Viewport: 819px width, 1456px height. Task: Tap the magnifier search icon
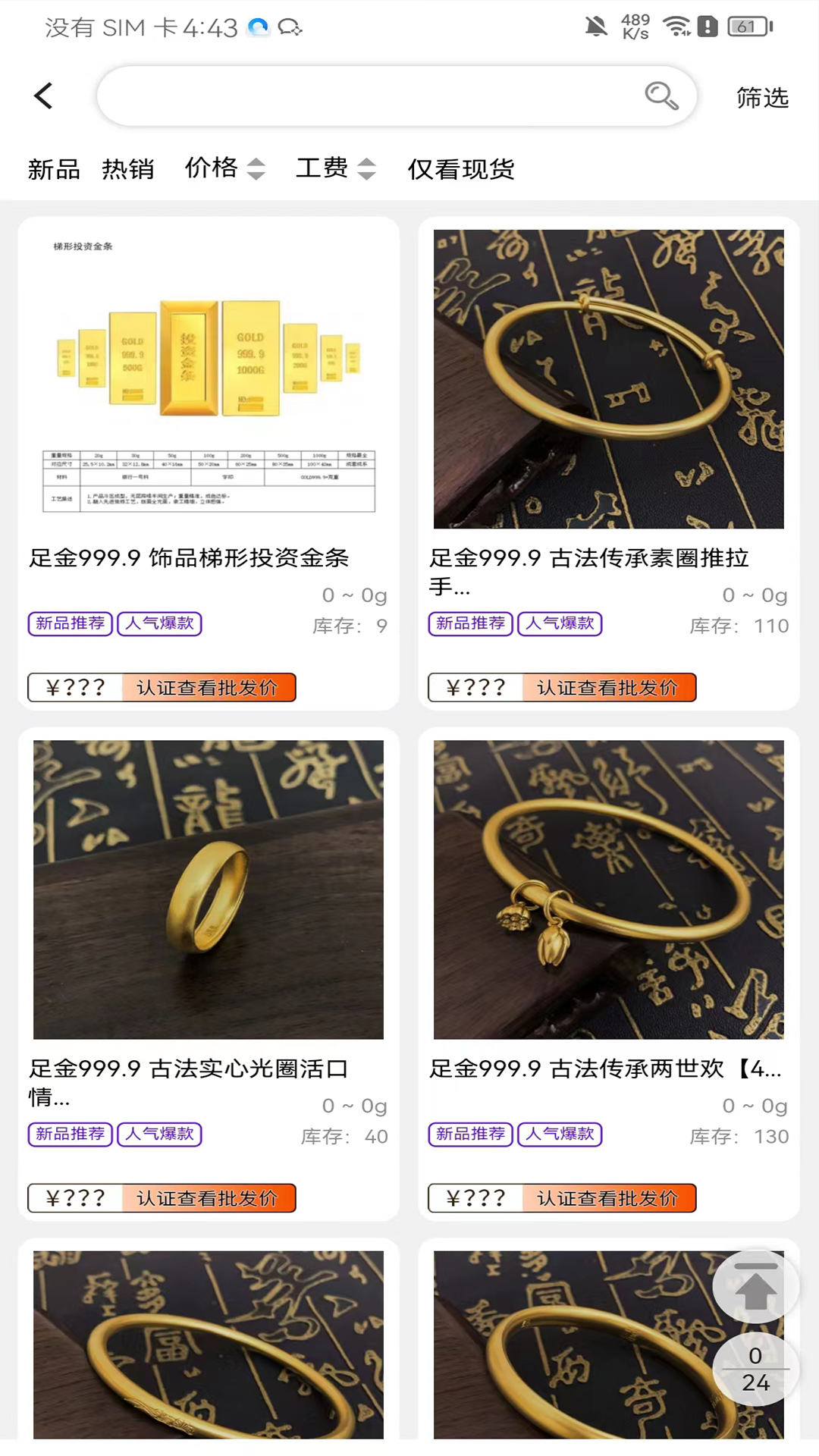pyautogui.click(x=661, y=96)
